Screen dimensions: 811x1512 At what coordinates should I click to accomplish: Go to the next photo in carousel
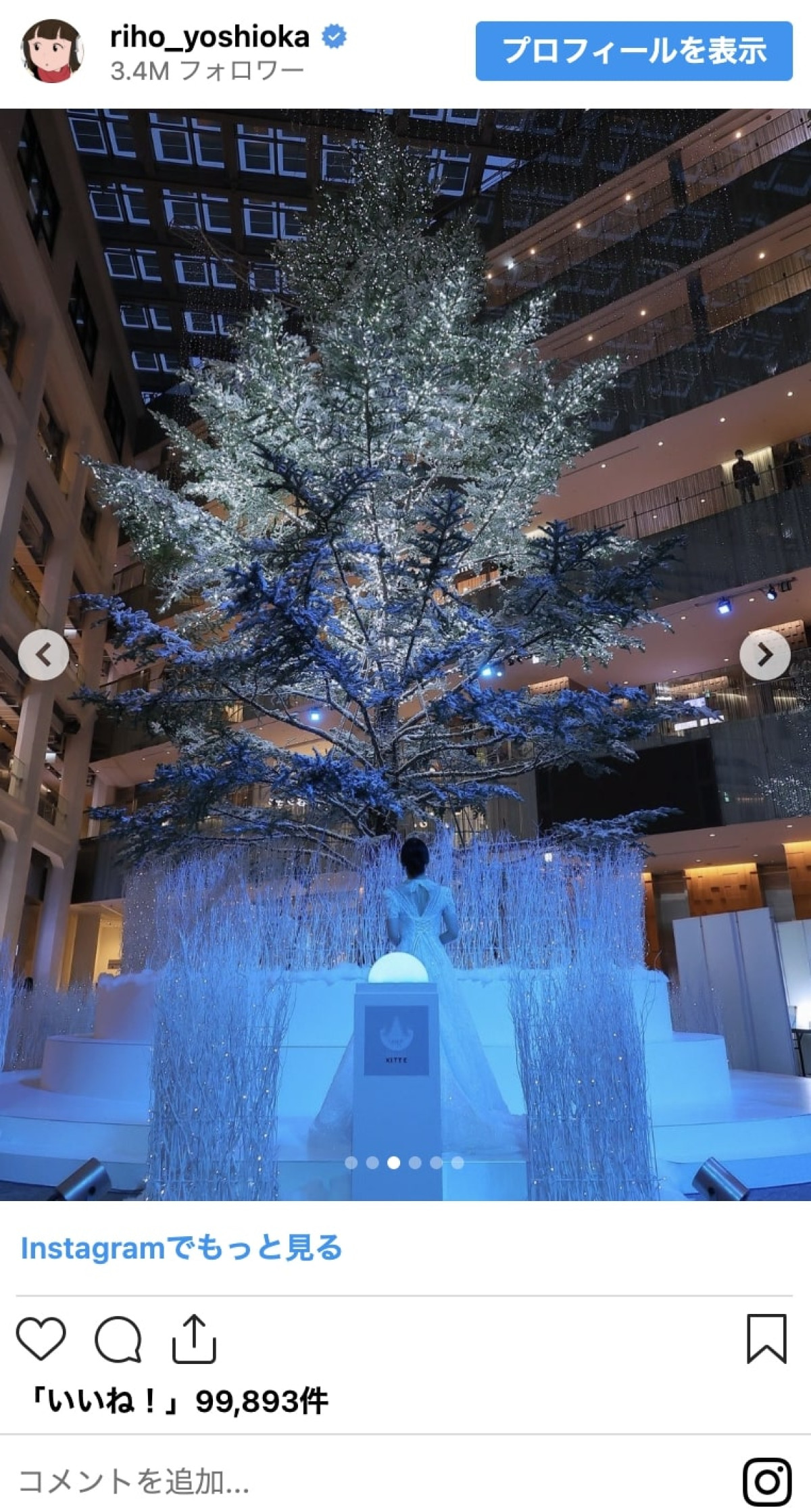click(764, 654)
